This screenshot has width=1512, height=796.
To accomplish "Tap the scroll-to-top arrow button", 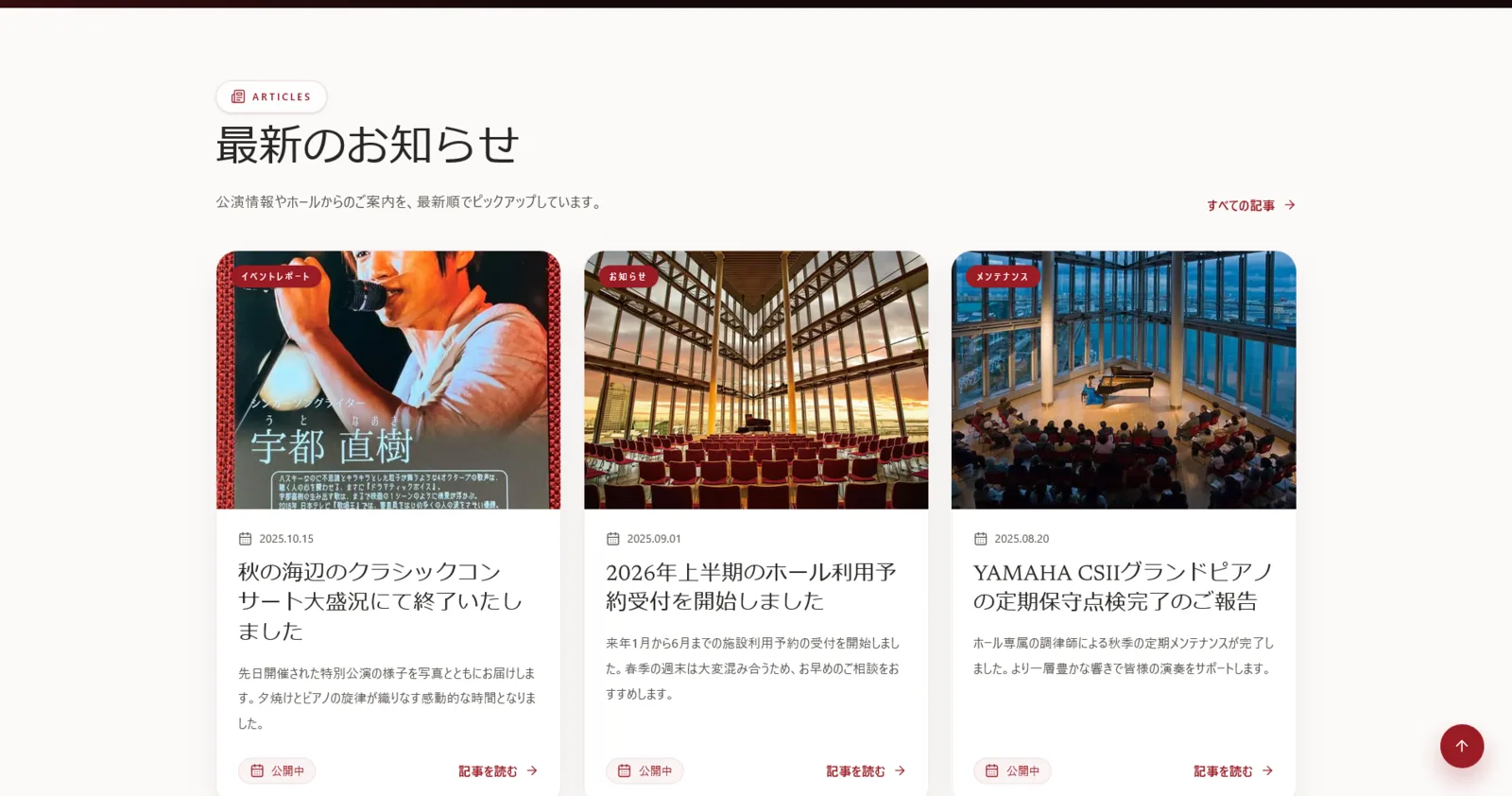I will click(1461, 746).
